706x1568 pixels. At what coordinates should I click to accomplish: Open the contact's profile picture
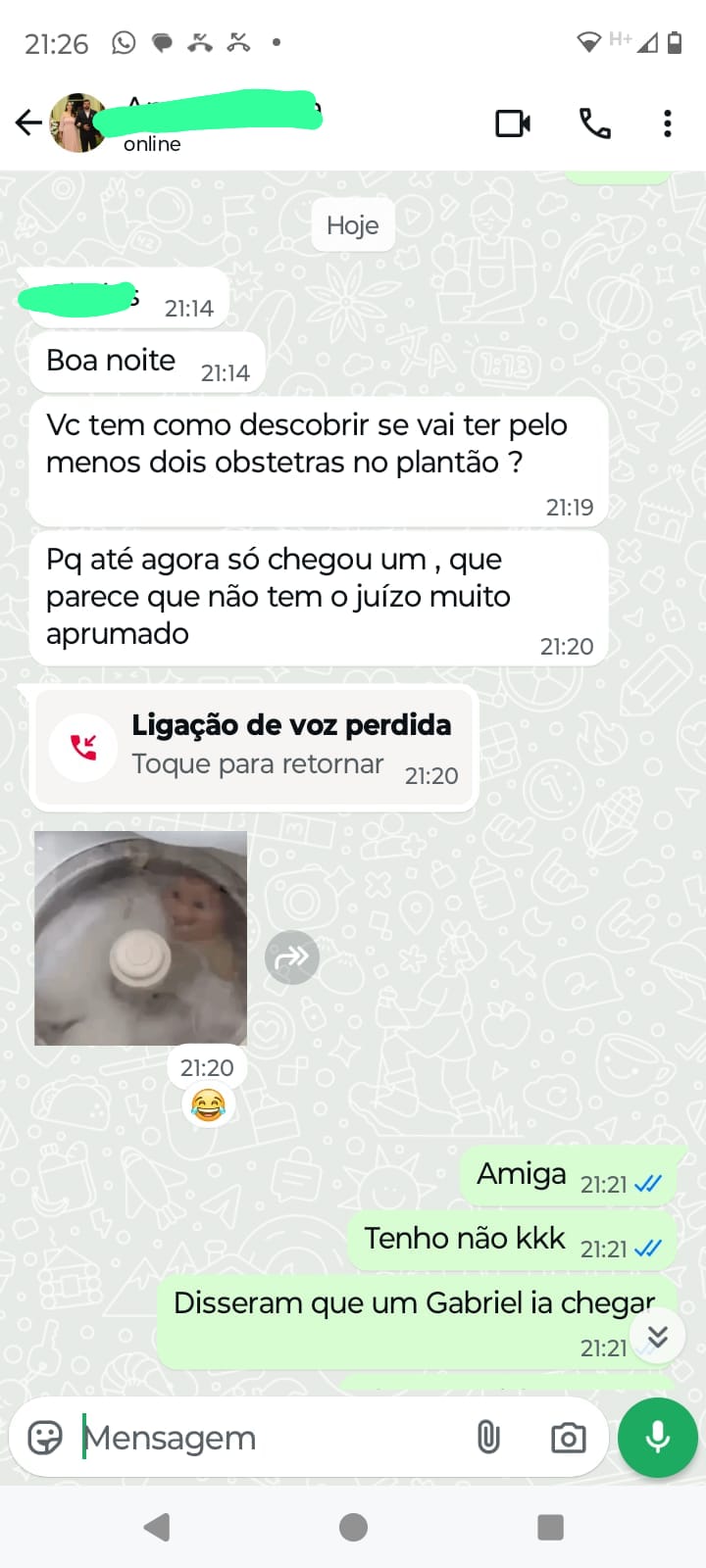[x=77, y=123]
